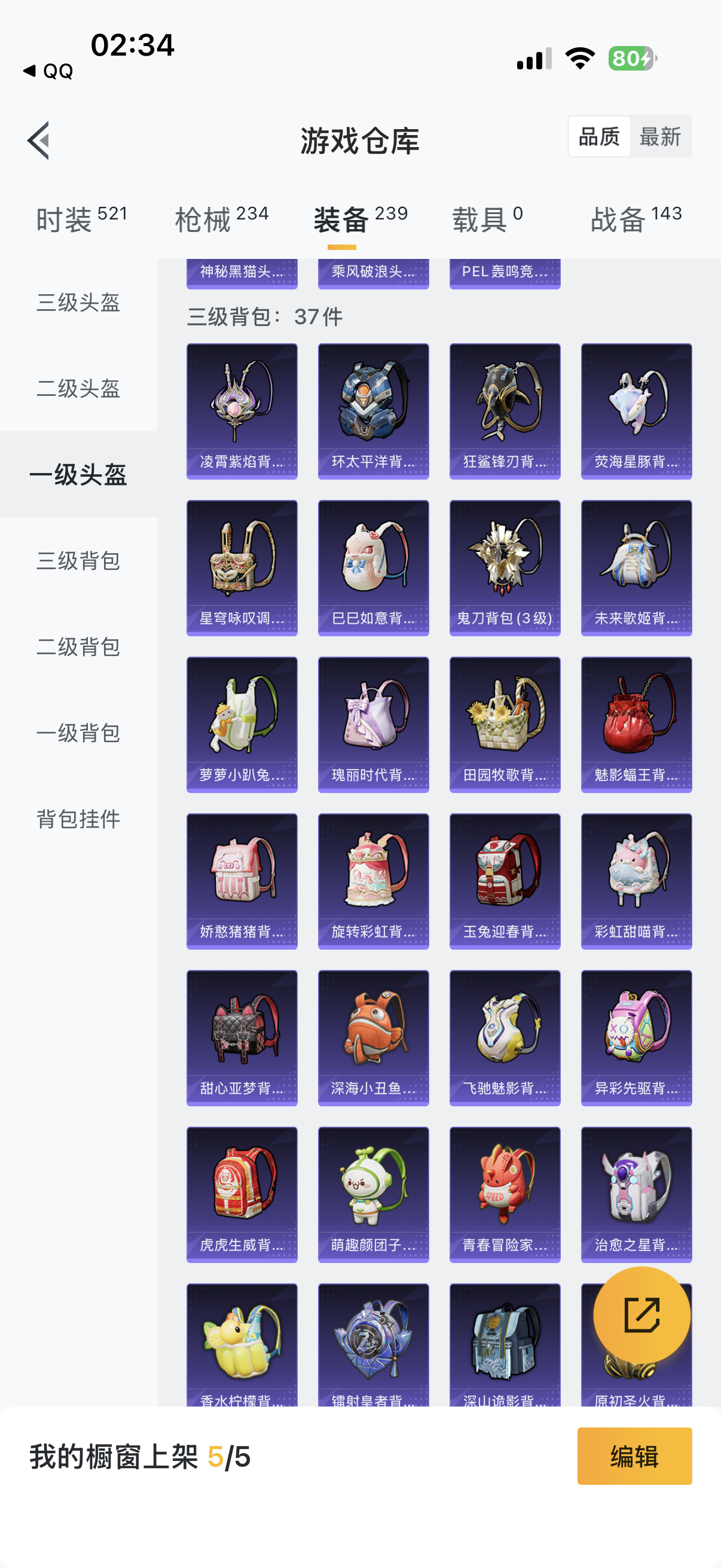Return to QQ via status bar
Screen dimensions: 721x1568
coord(48,71)
